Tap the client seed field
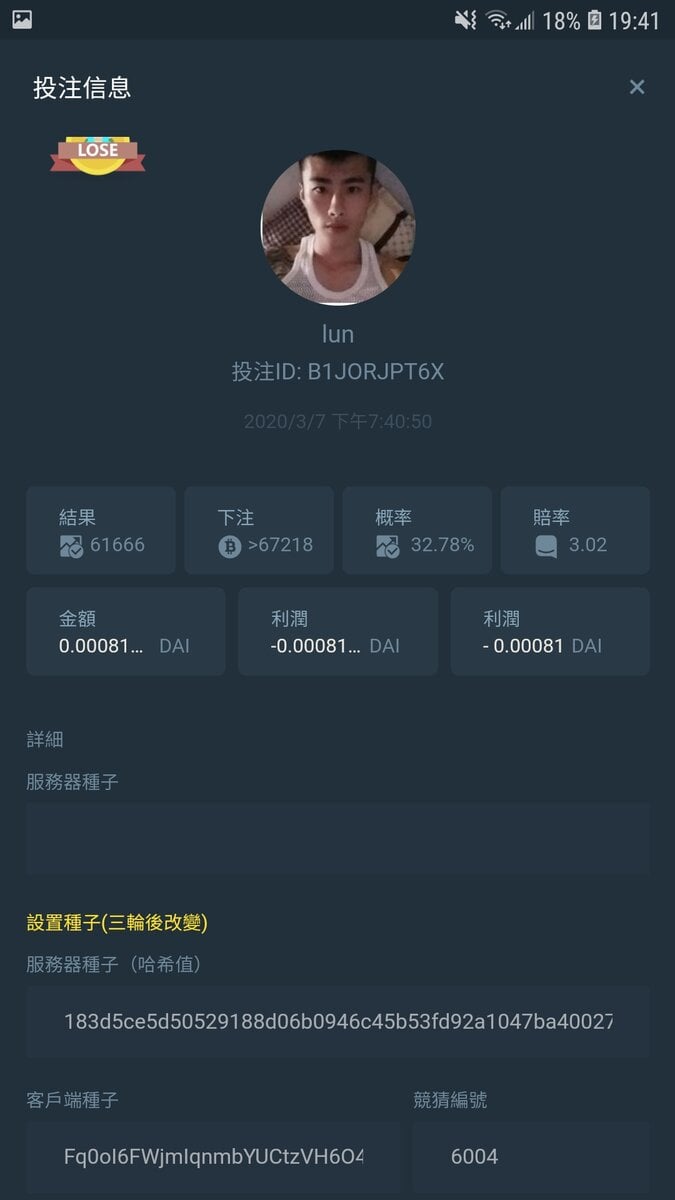This screenshot has height=1200, width=675. (213, 1156)
